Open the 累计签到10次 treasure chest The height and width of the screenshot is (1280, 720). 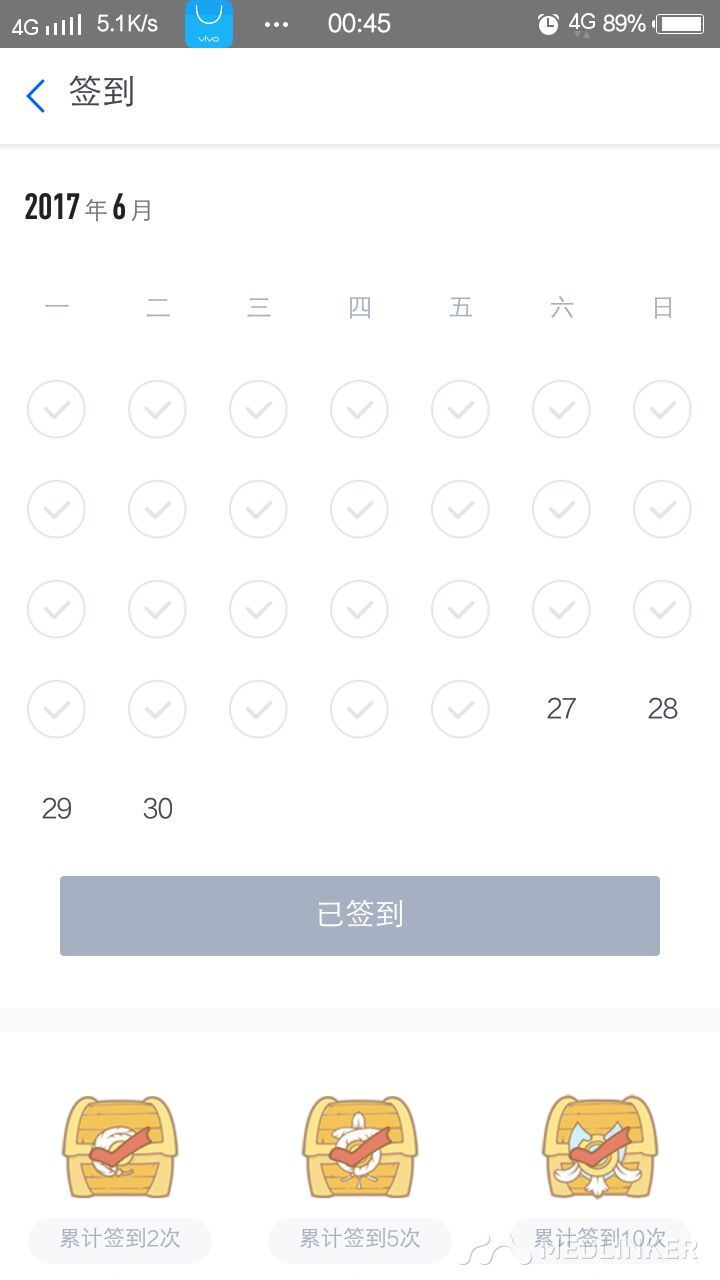point(600,1147)
